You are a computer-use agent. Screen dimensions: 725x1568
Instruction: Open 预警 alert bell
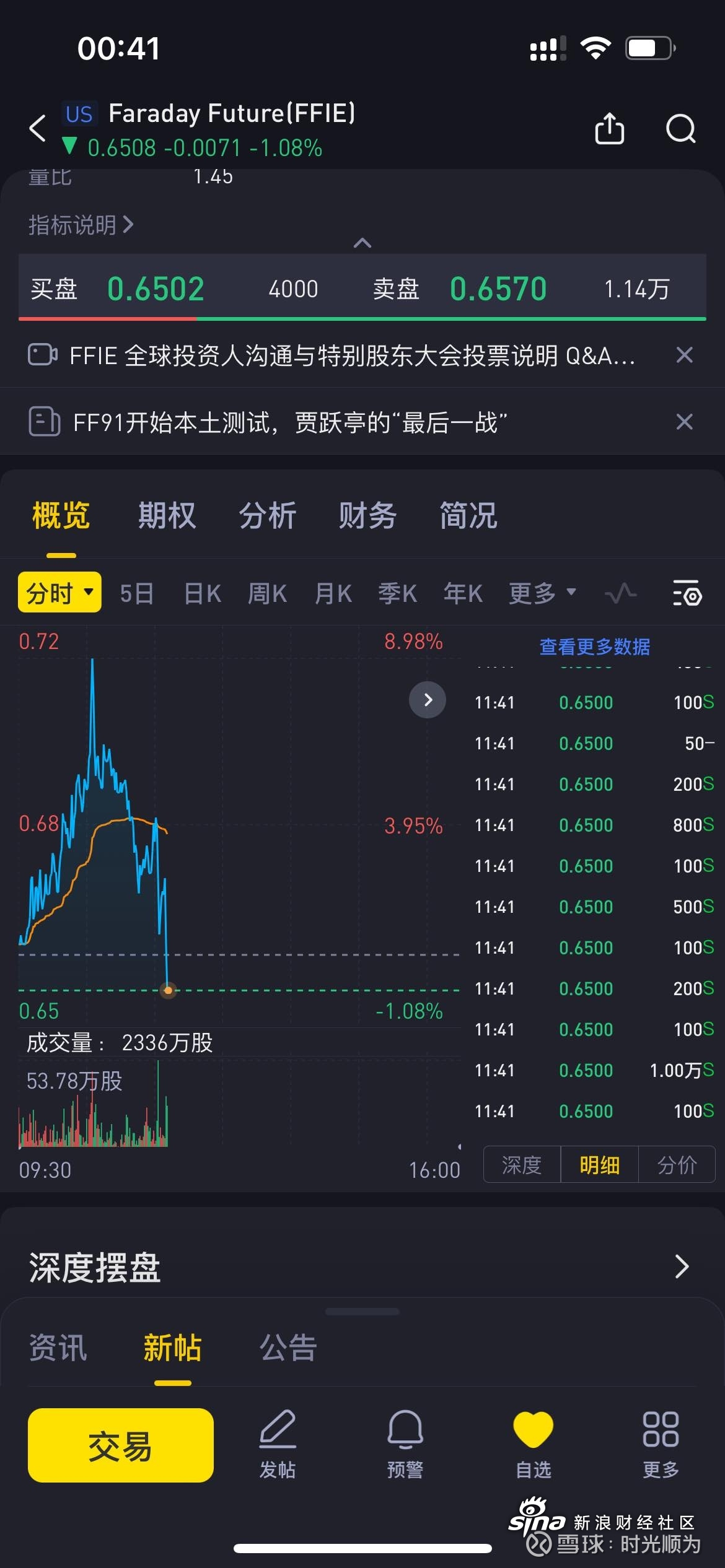[405, 1444]
